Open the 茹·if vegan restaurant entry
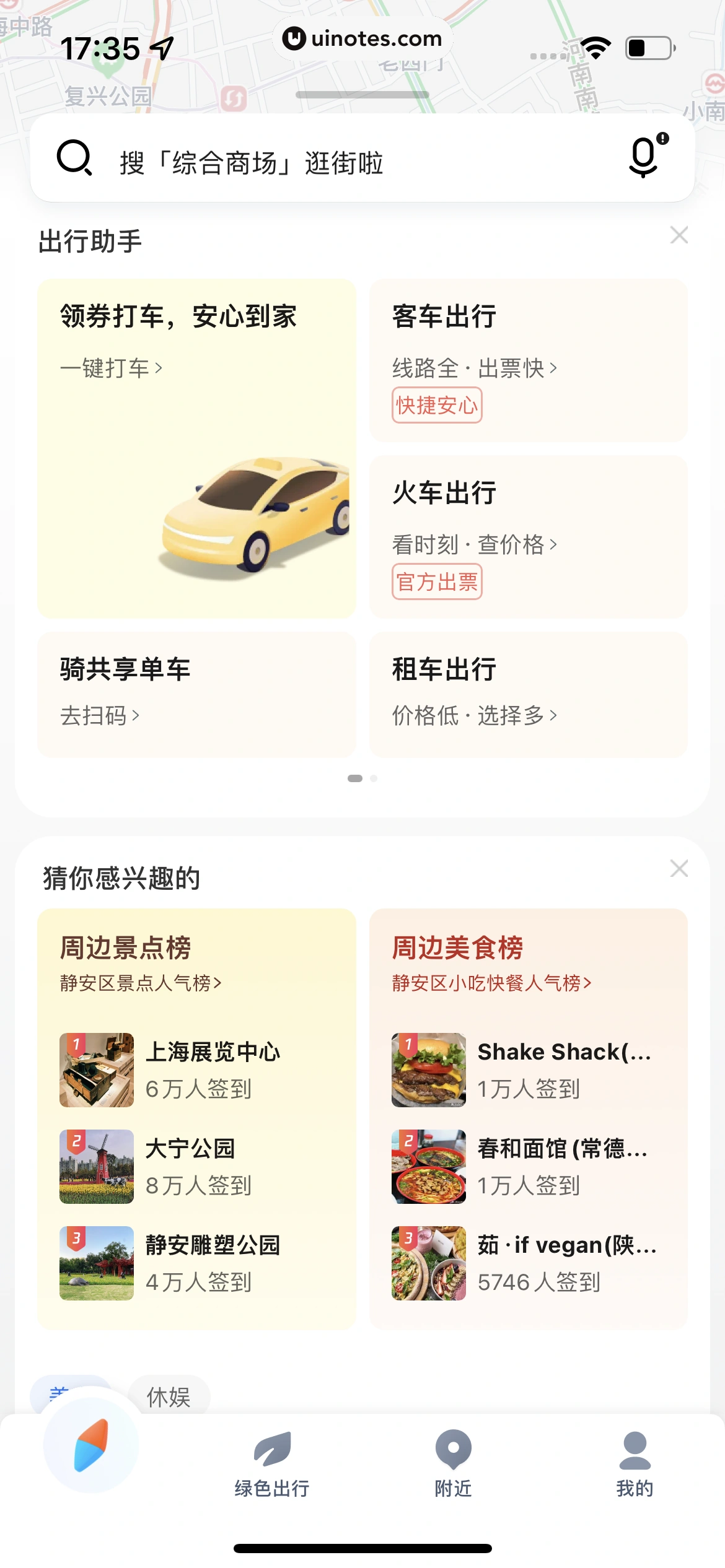This screenshot has height=1568, width=725. (x=528, y=1263)
